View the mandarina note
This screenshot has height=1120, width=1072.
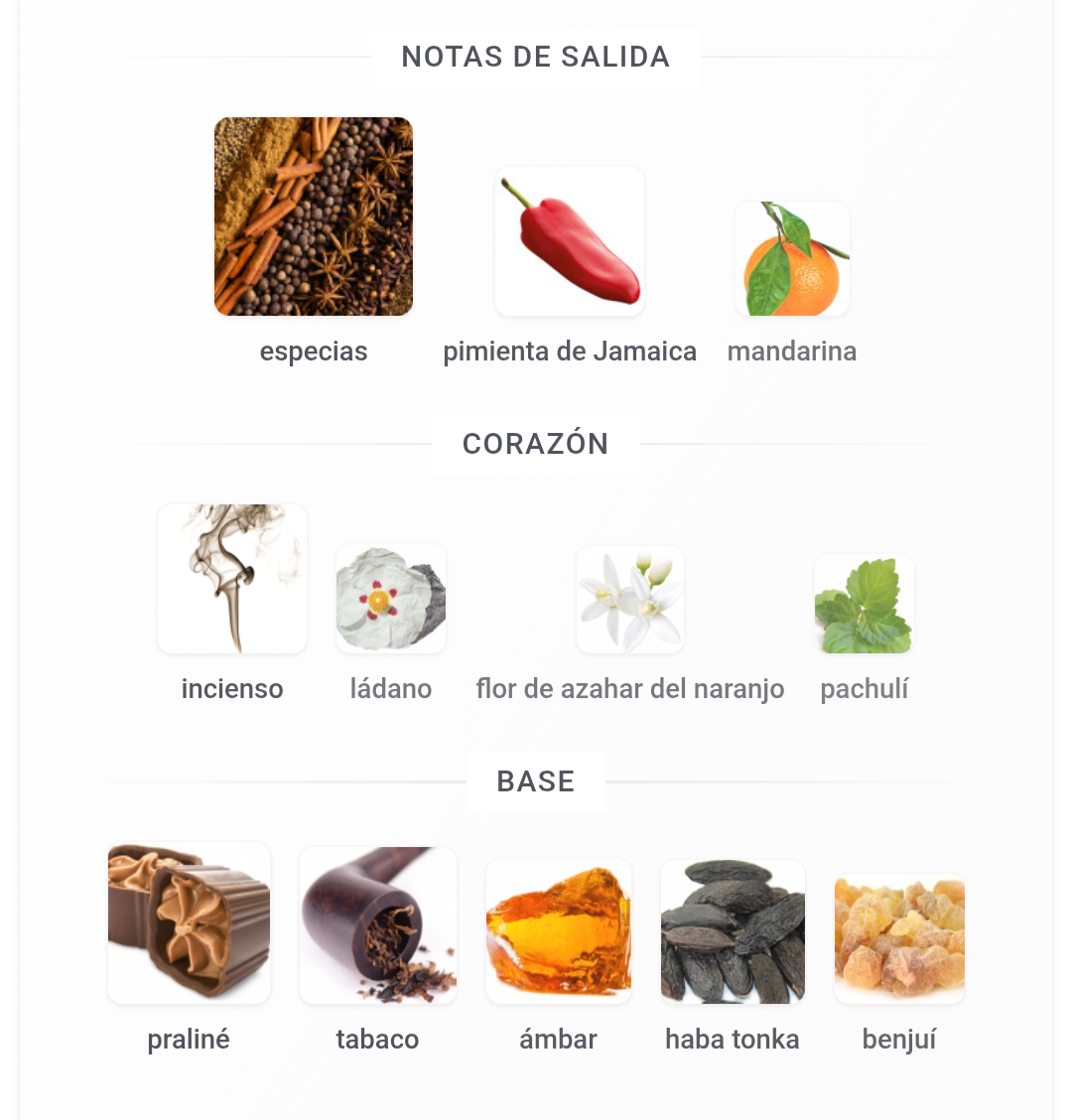pos(792,259)
